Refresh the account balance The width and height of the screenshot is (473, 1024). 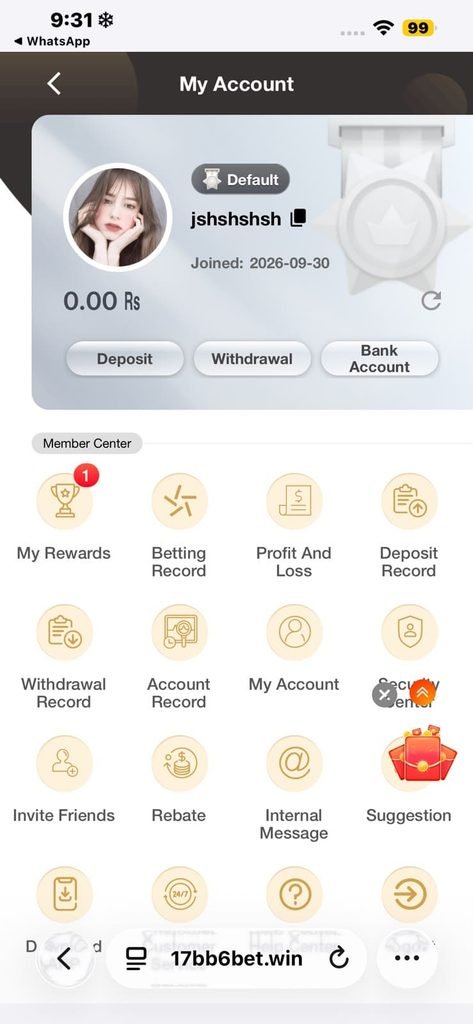(x=431, y=300)
